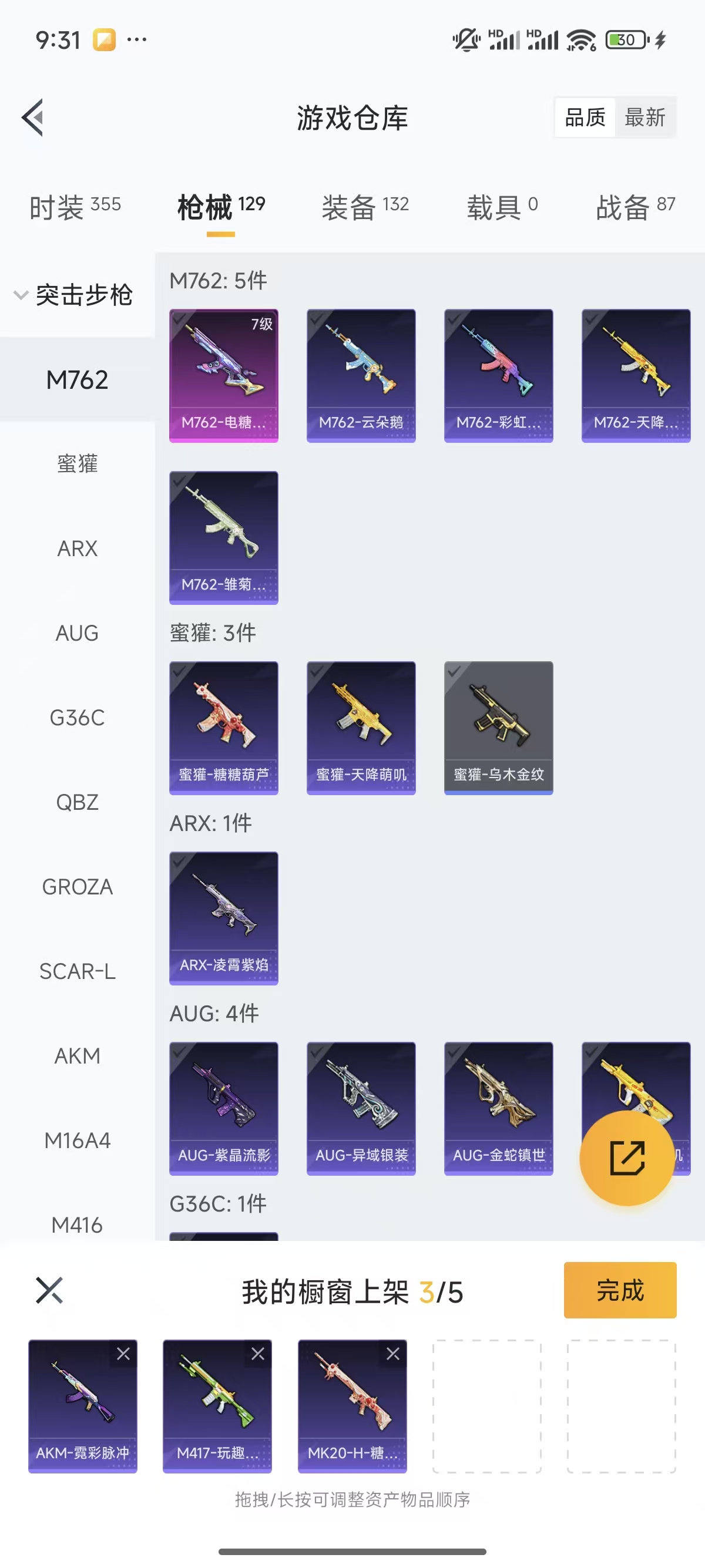
Task: Switch to the 战备 tab
Action: [x=635, y=207]
